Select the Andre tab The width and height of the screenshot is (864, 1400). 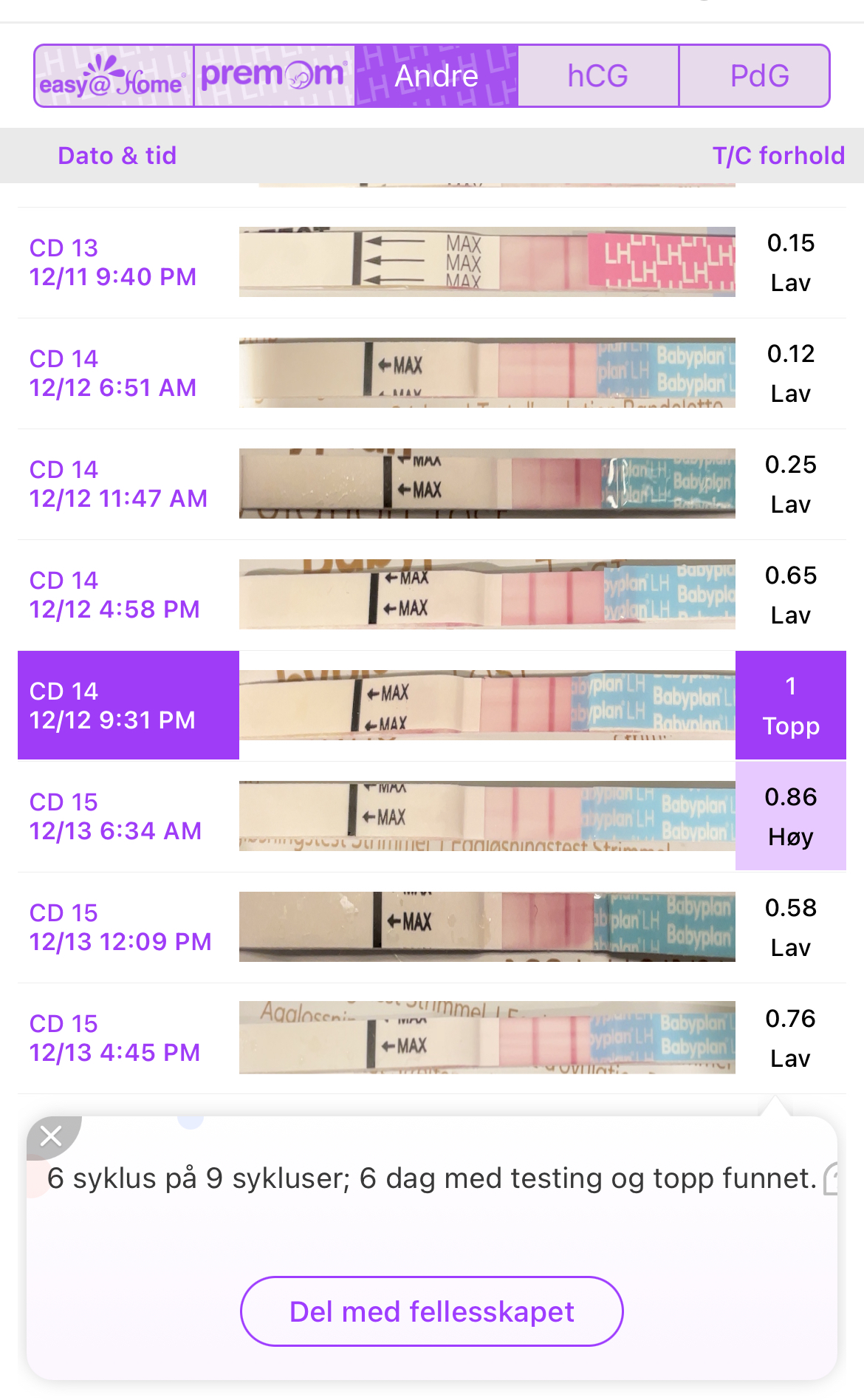pos(436,76)
